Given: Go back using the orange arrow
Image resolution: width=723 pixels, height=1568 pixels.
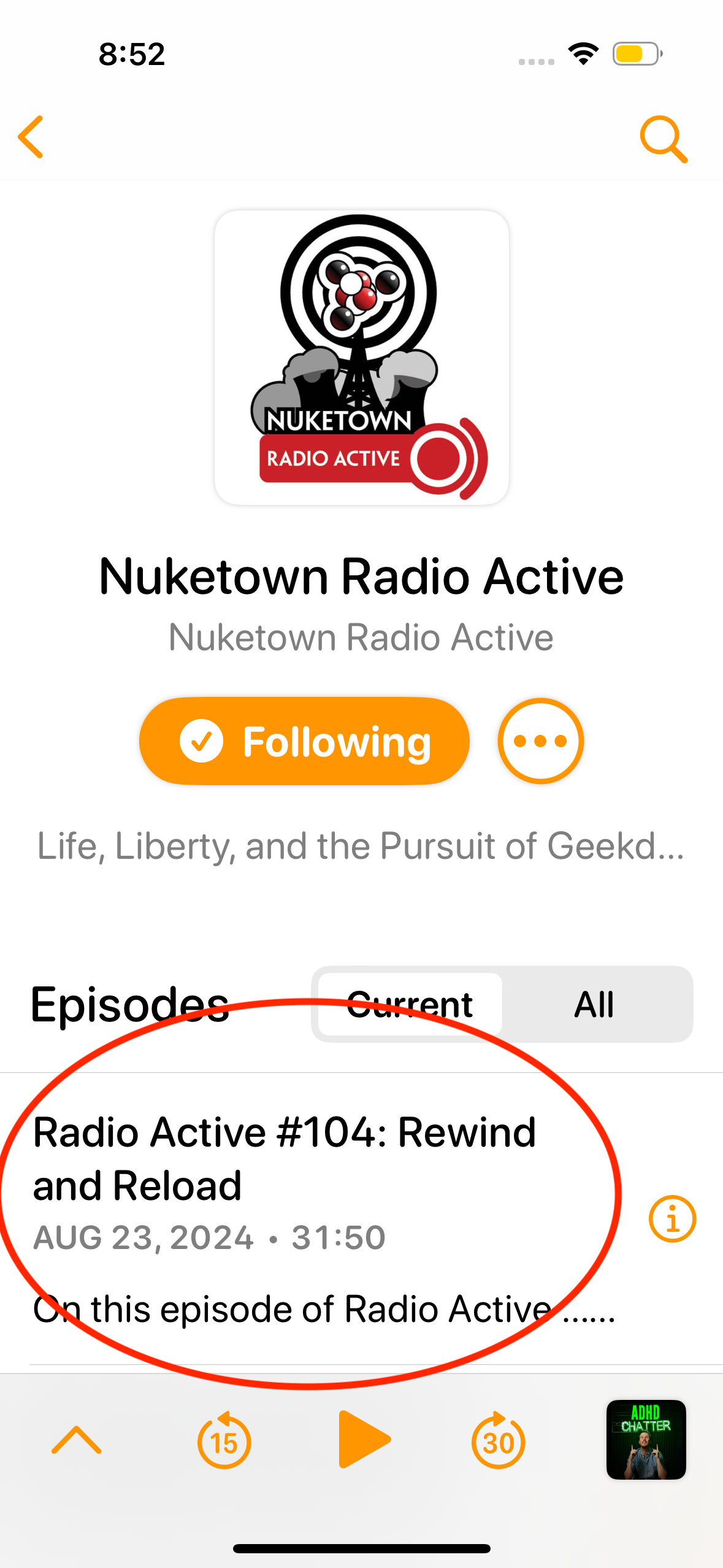Looking at the screenshot, I should [x=31, y=137].
